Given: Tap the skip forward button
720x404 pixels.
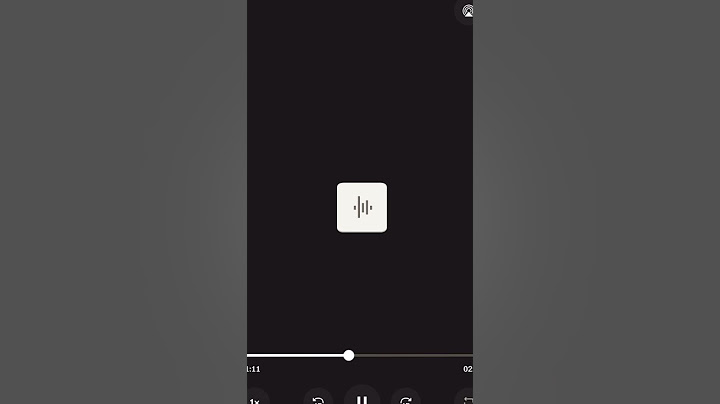Looking at the screenshot, I should 405,399.
